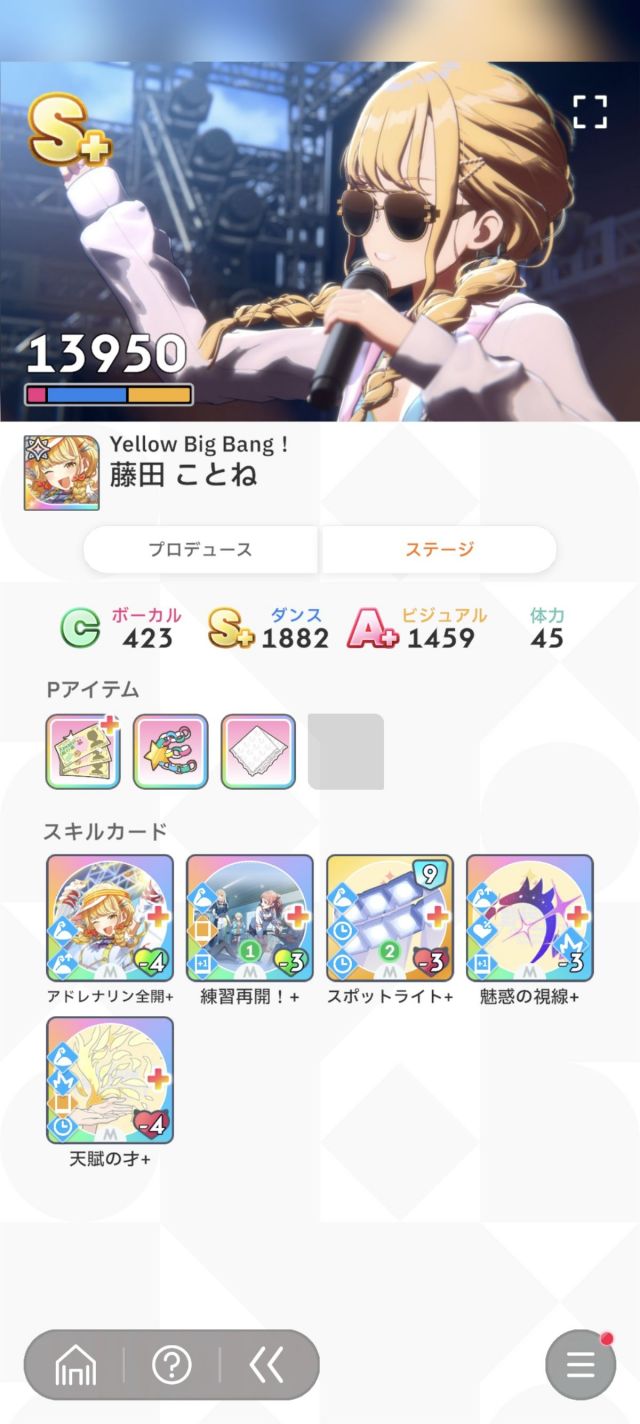The width and height of the screenshot is (640, 1424).
Task: Open the スポットライト+ skill card
Action: click(390, 918)
